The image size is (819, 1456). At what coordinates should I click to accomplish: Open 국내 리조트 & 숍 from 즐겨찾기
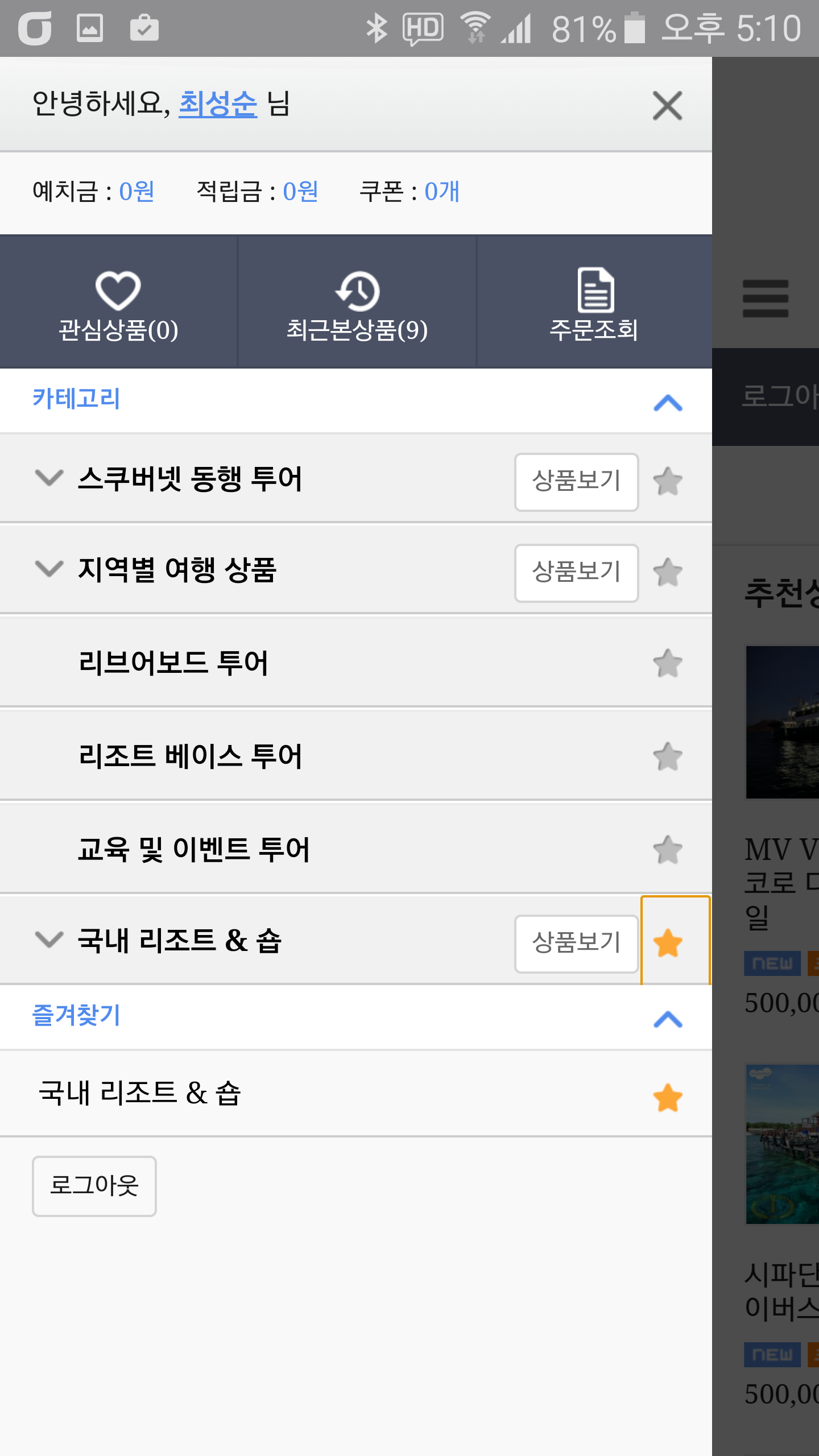point(140,1093)
